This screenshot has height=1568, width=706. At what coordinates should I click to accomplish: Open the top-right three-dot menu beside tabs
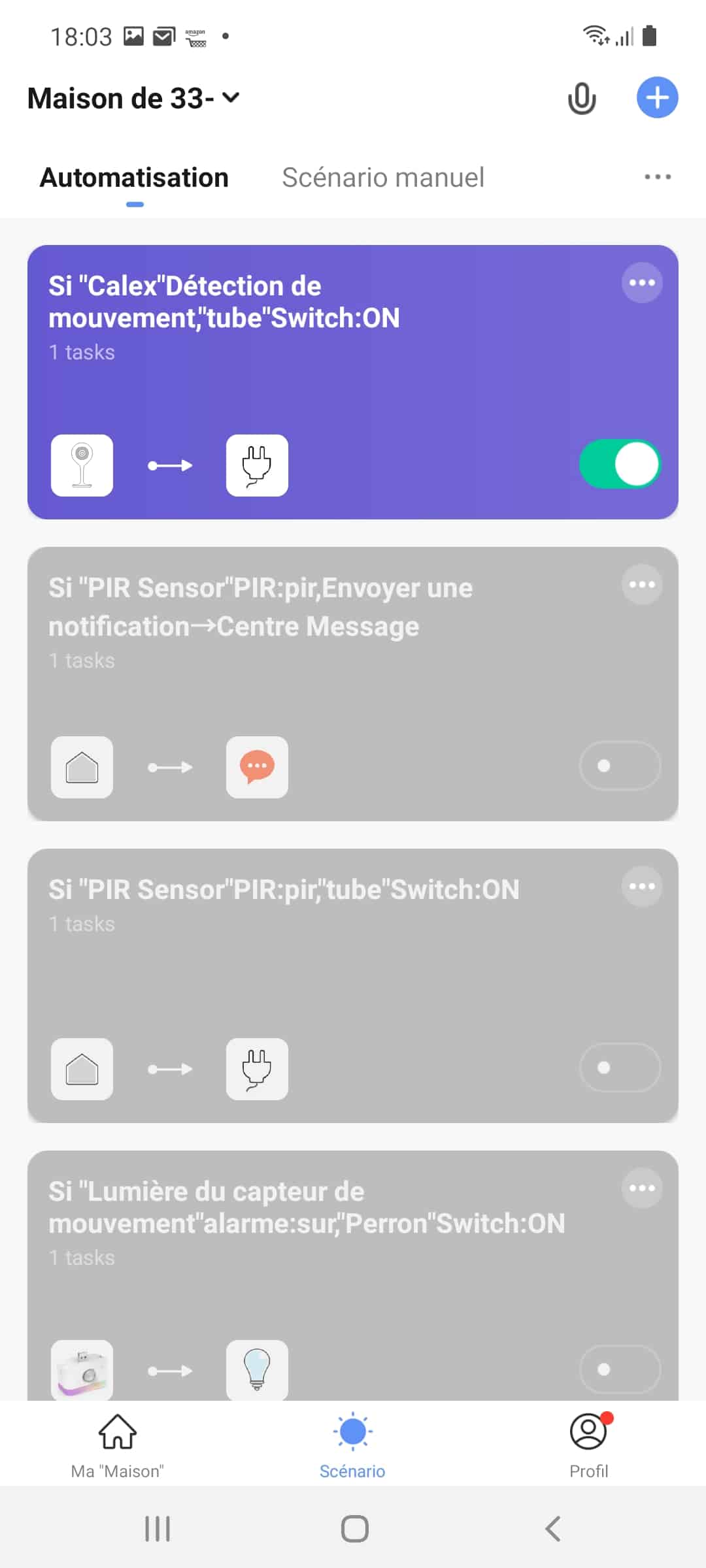[x=657, y=177]
